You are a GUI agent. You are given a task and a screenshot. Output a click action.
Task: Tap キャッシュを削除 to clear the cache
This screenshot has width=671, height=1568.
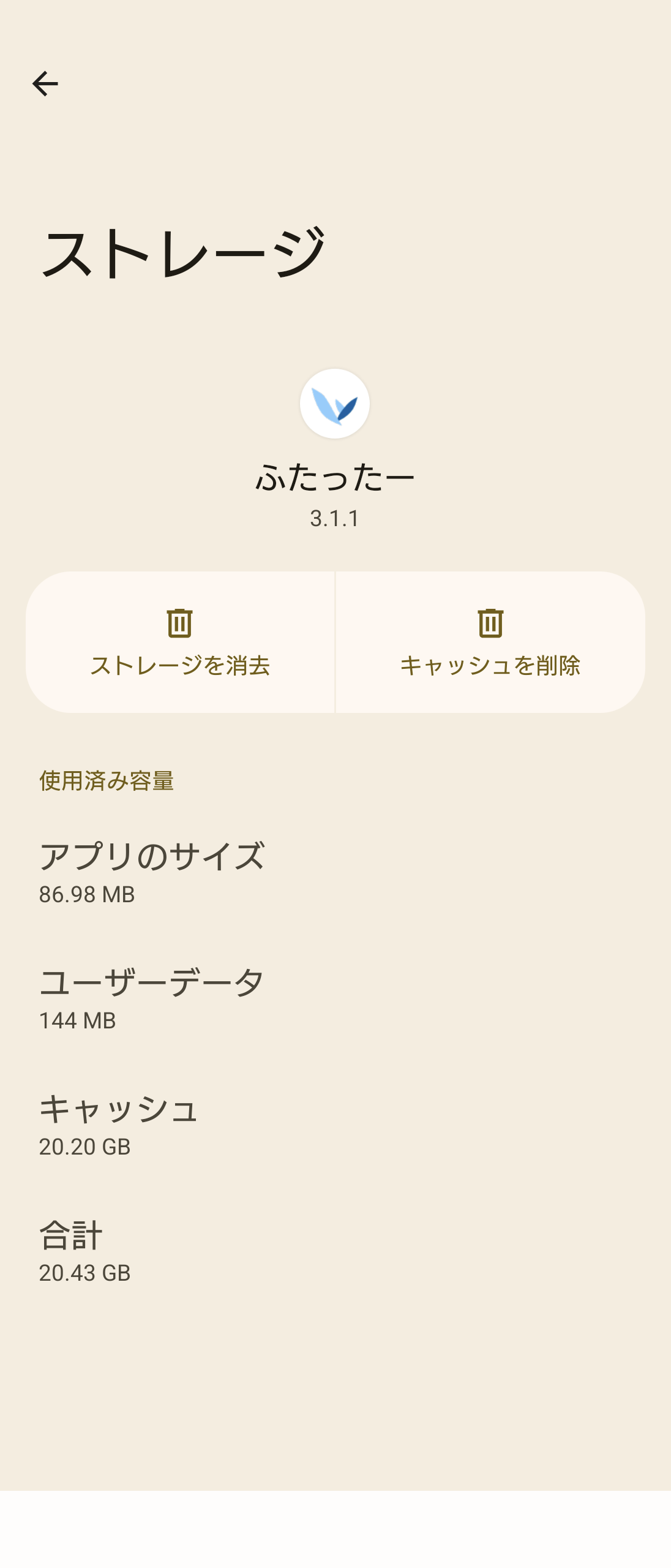(490, 642)
